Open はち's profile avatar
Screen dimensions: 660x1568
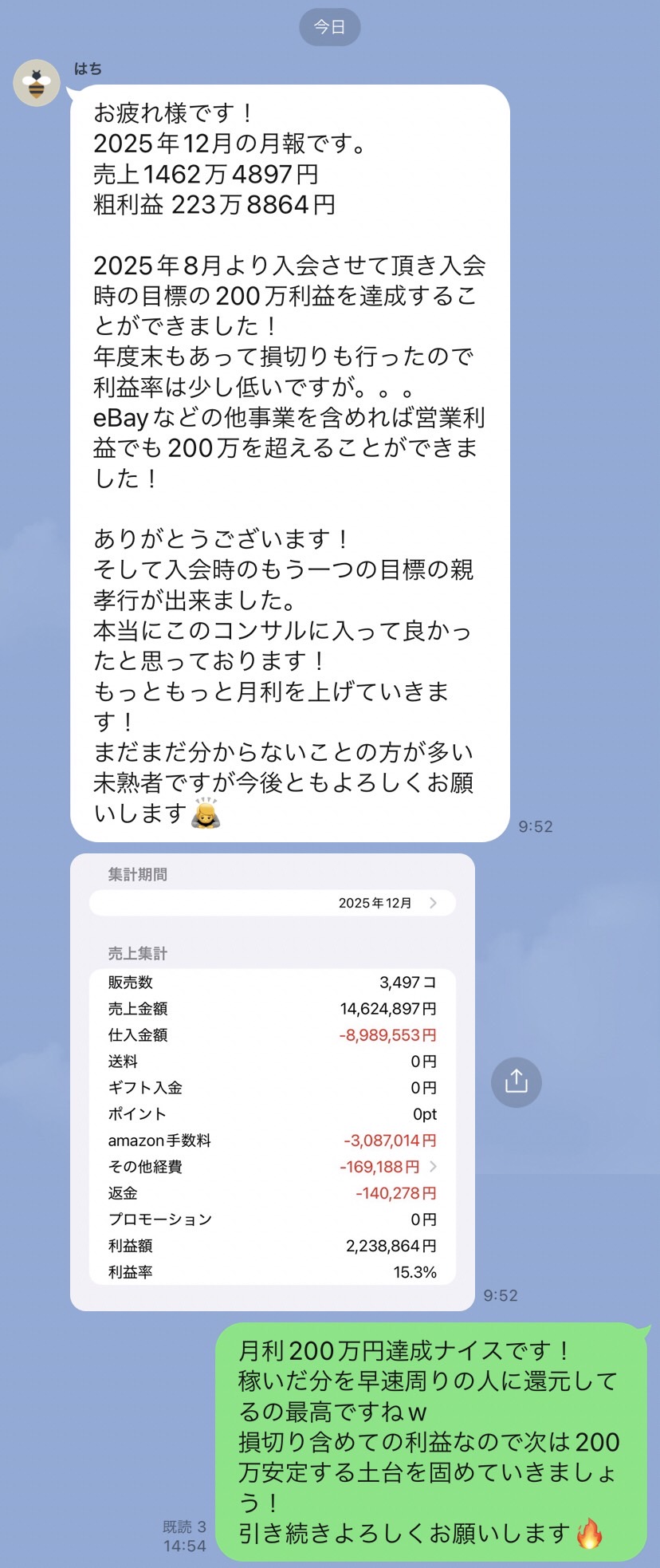click(37, 83)
